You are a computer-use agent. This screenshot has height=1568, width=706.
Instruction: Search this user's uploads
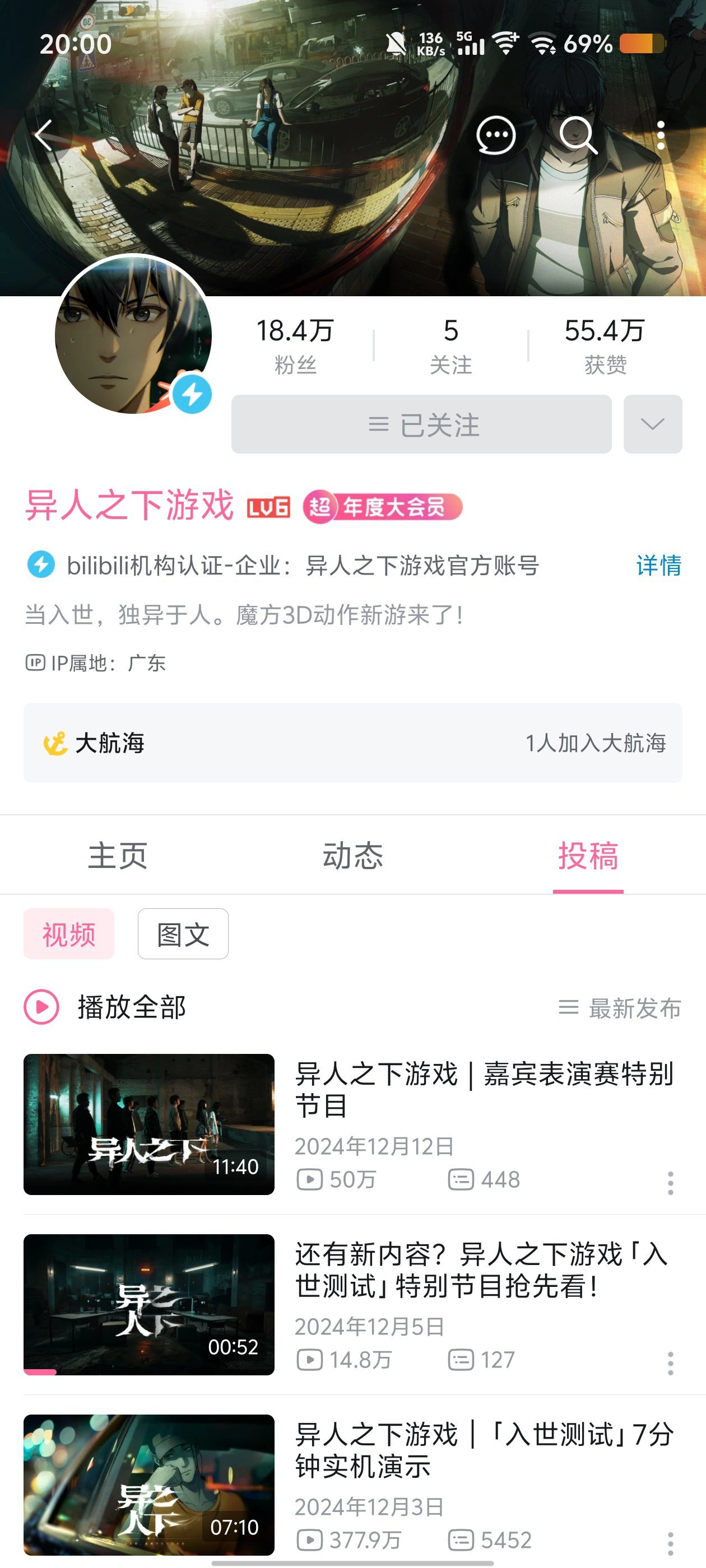(577, 134)
